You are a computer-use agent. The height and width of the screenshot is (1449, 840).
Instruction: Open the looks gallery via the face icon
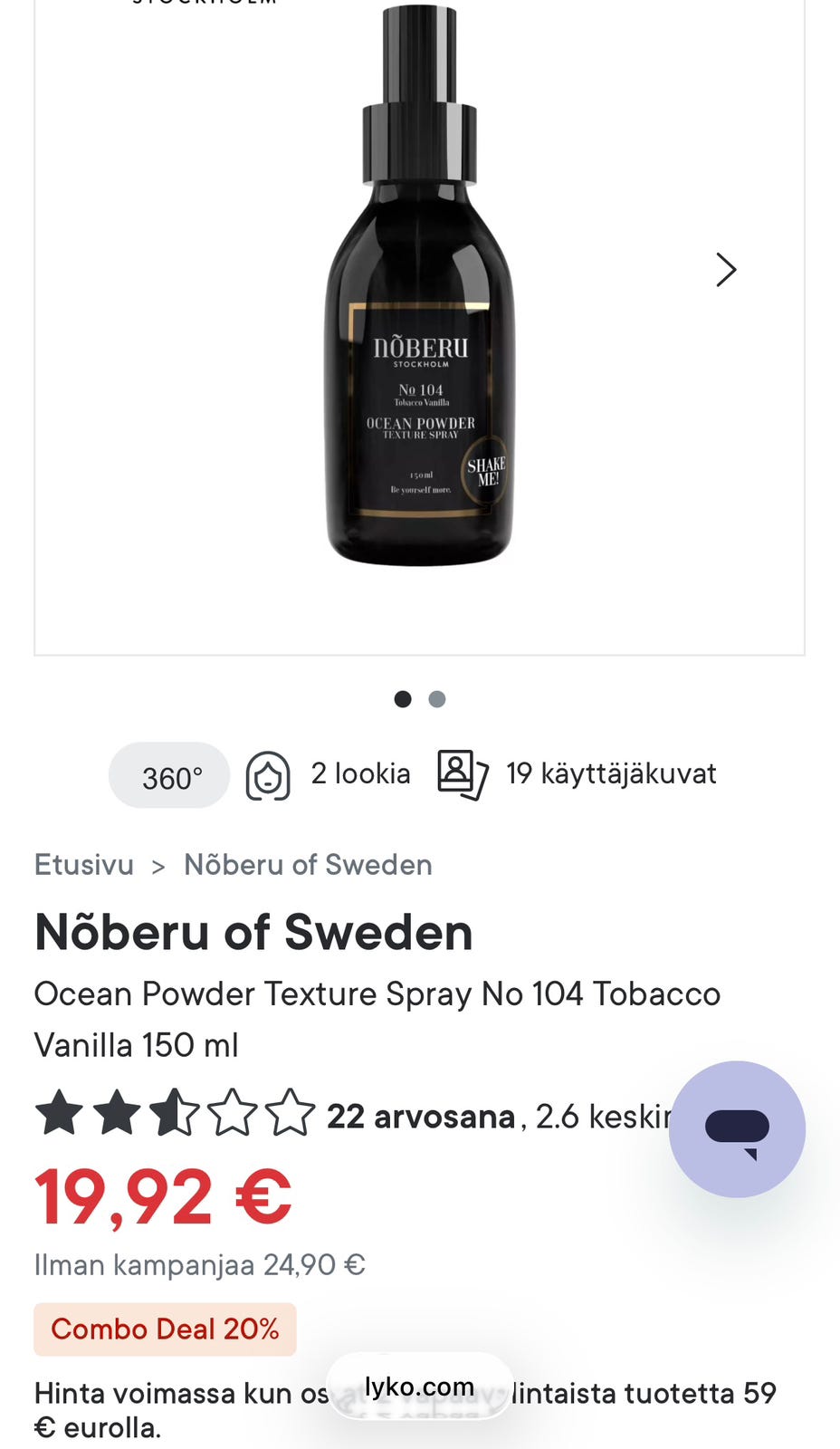pyautogui.click(x=268, y=775)
